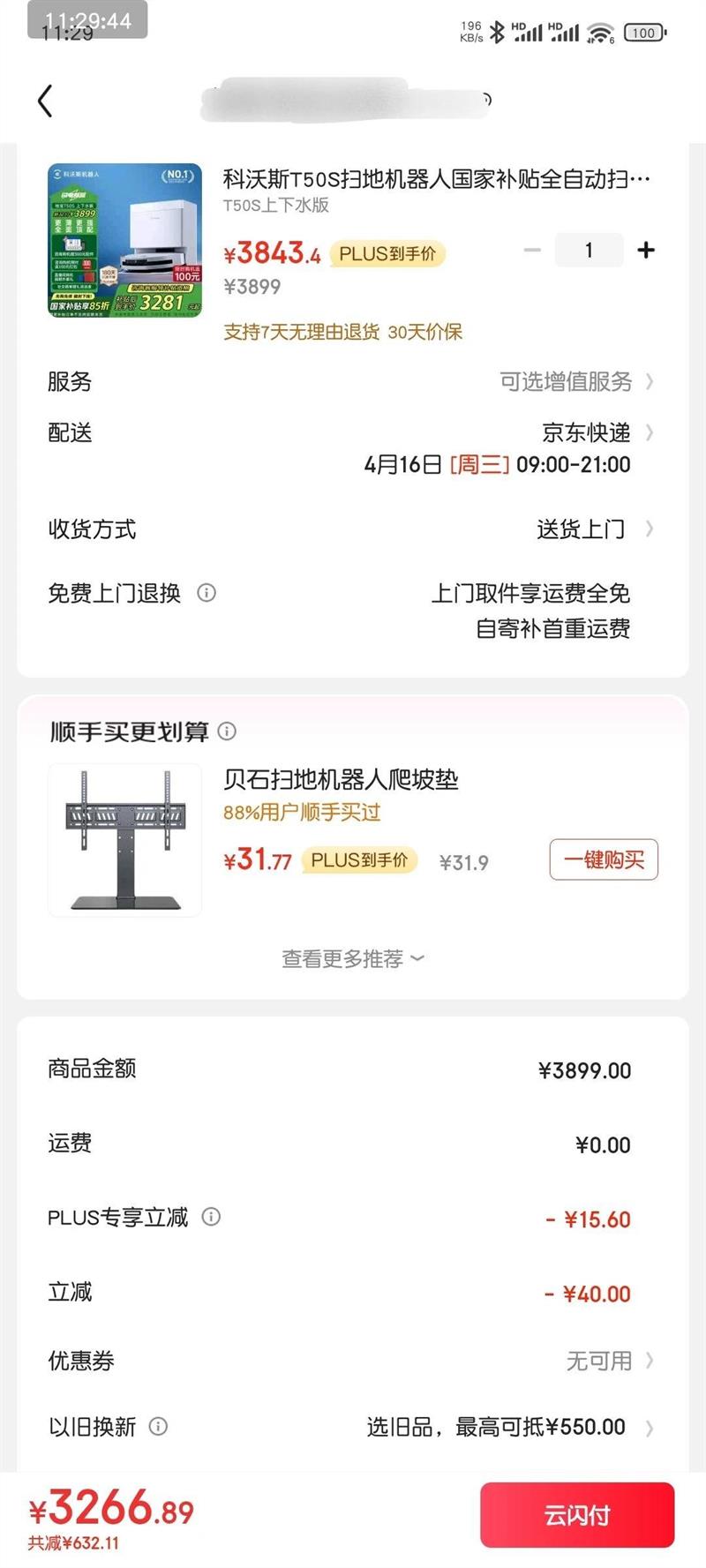Viewport: 706px width, 1568px height.
Task: Tap 一键购买 for 贝石扫地机器人爬坡垫
Action: click(x=604, y=859)
